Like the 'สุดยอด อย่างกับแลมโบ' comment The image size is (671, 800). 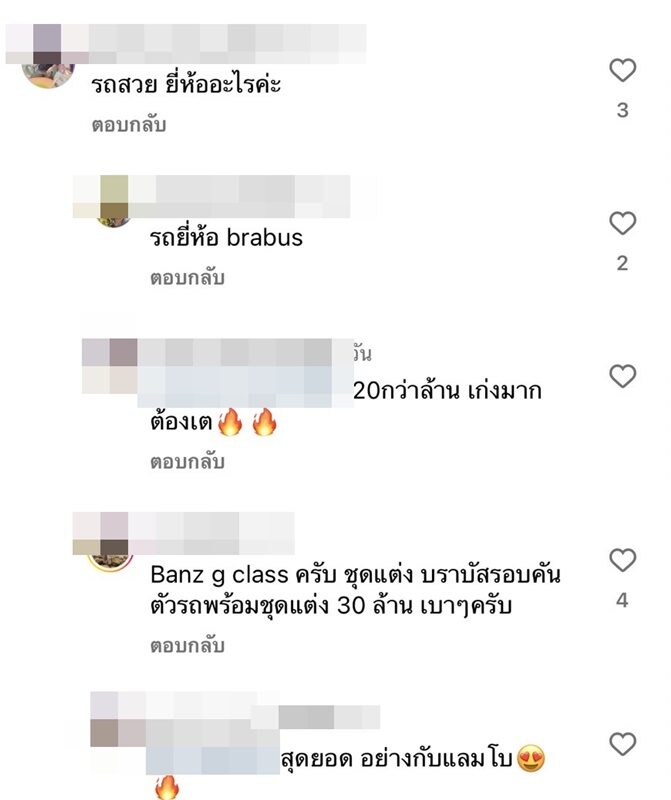click(622, 744)
